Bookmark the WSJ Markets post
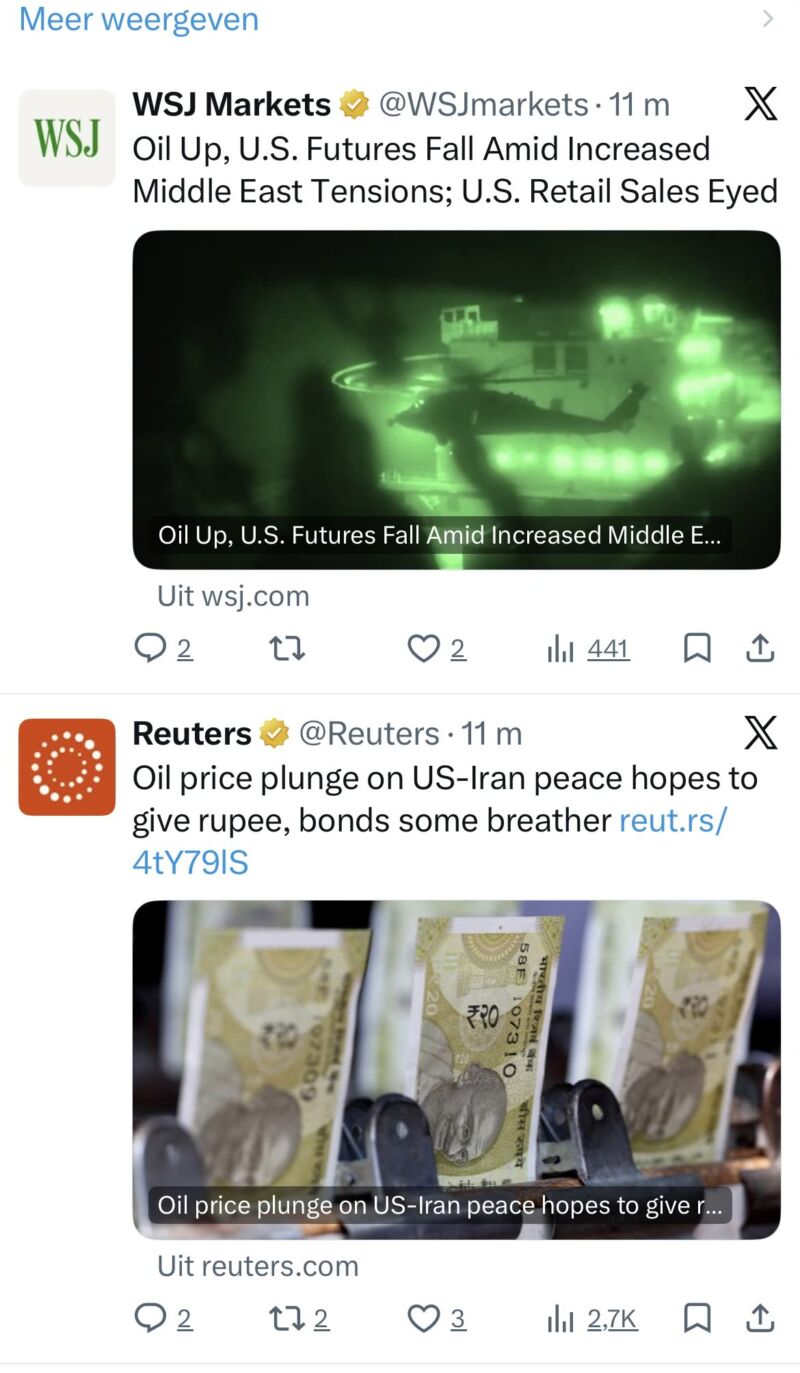This screenshot has height=1373, width=800. pyautogui.click(x=697, y=649)
